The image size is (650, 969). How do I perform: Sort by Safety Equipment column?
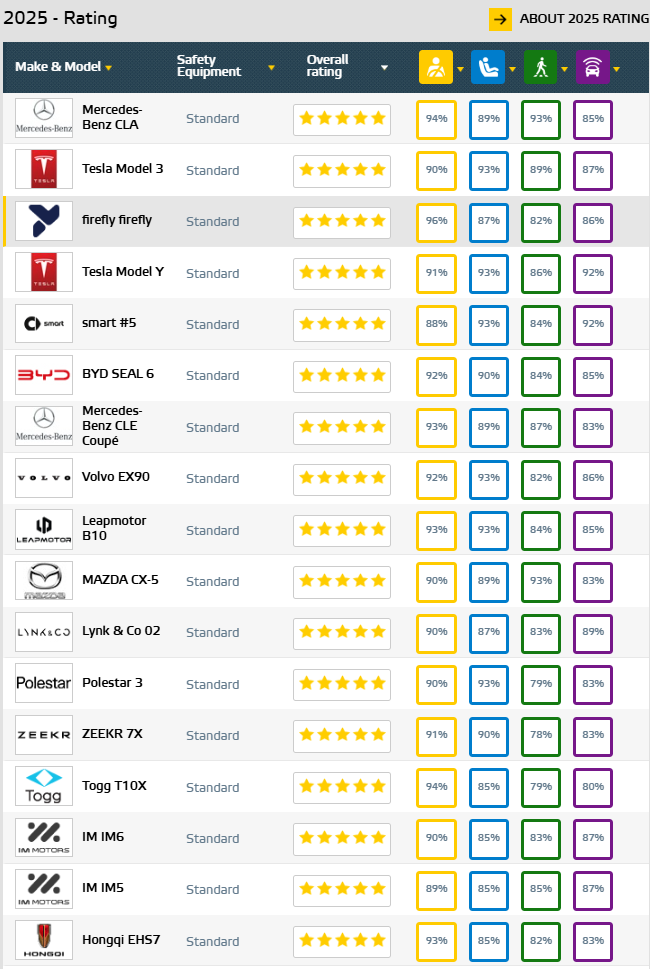pos(225,67)
